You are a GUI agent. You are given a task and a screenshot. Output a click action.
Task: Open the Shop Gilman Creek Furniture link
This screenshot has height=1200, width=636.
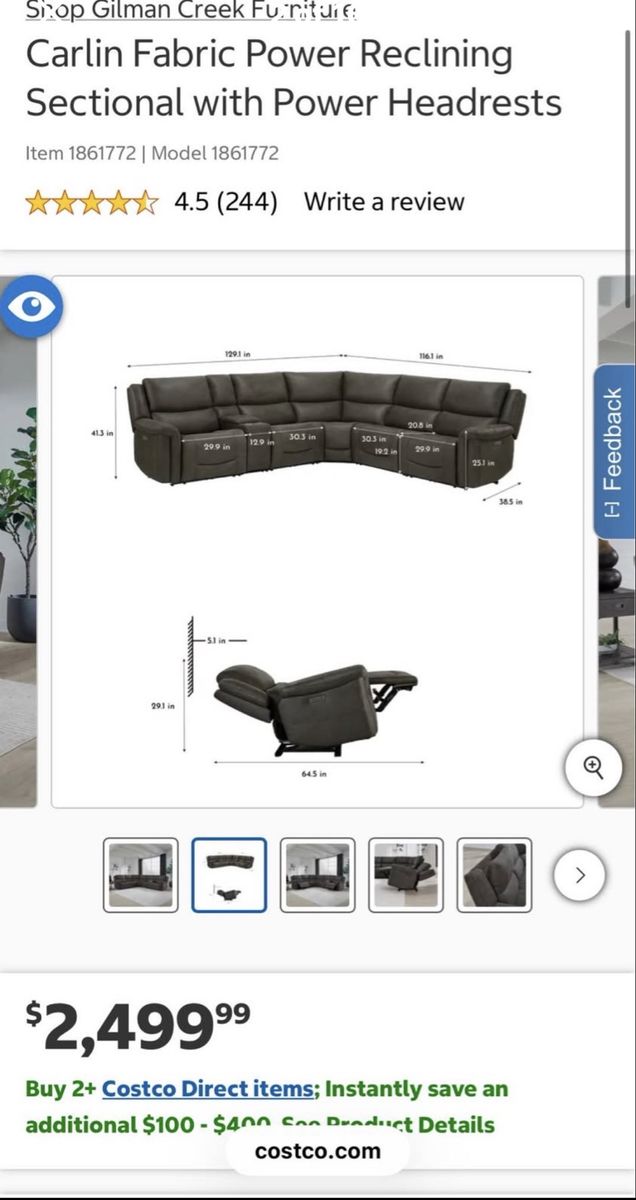[x=190, y=11]
